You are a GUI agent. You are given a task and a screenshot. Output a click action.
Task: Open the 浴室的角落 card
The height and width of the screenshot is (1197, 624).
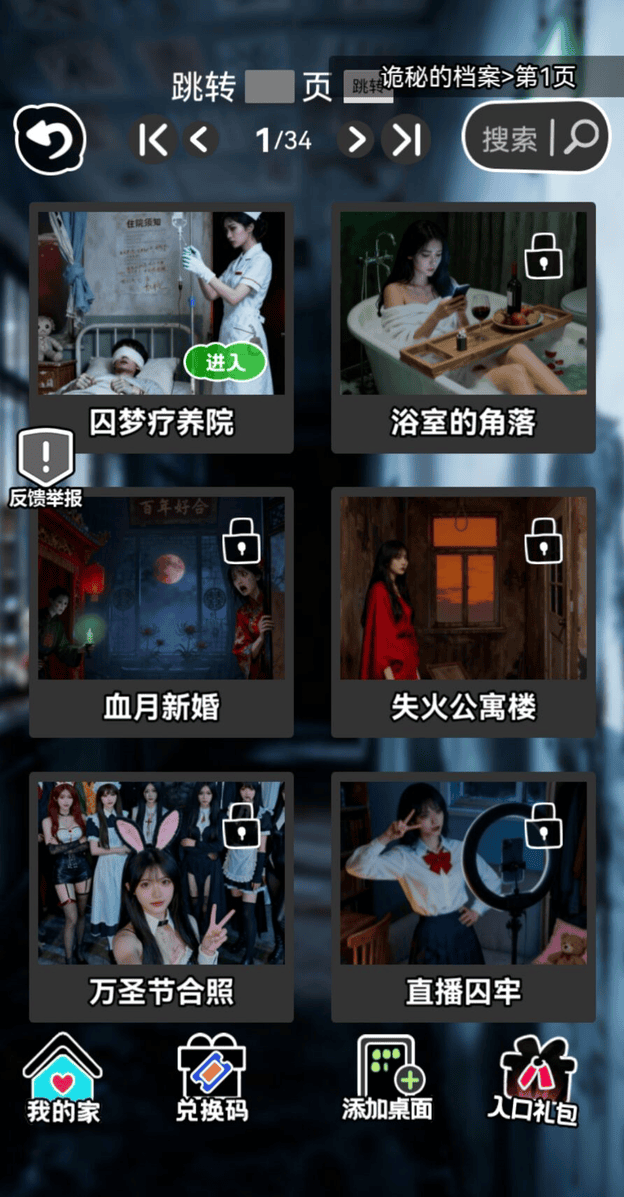[x=463, y=328]
